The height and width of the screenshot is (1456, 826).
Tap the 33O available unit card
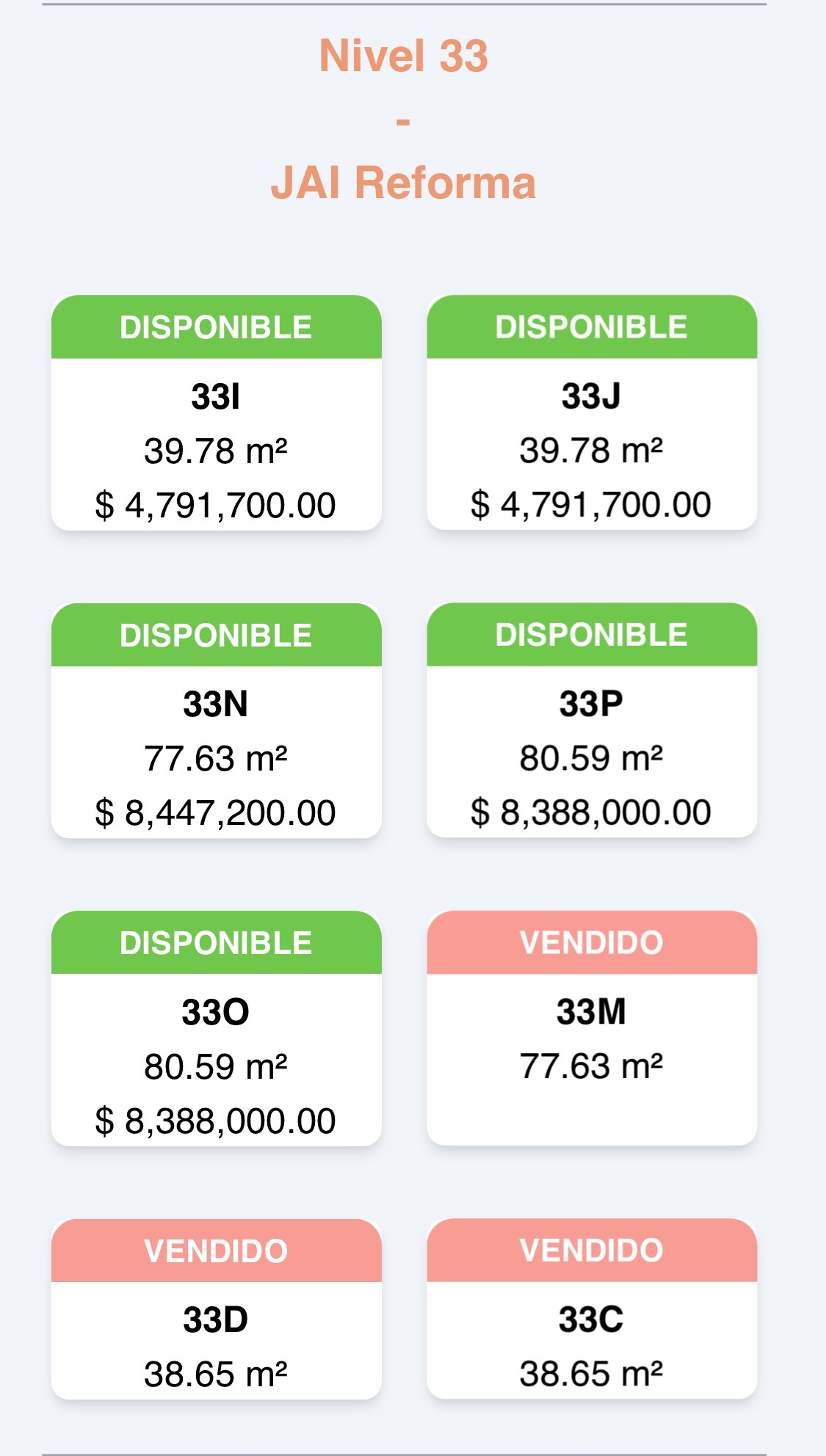[x=216, y=1028]
